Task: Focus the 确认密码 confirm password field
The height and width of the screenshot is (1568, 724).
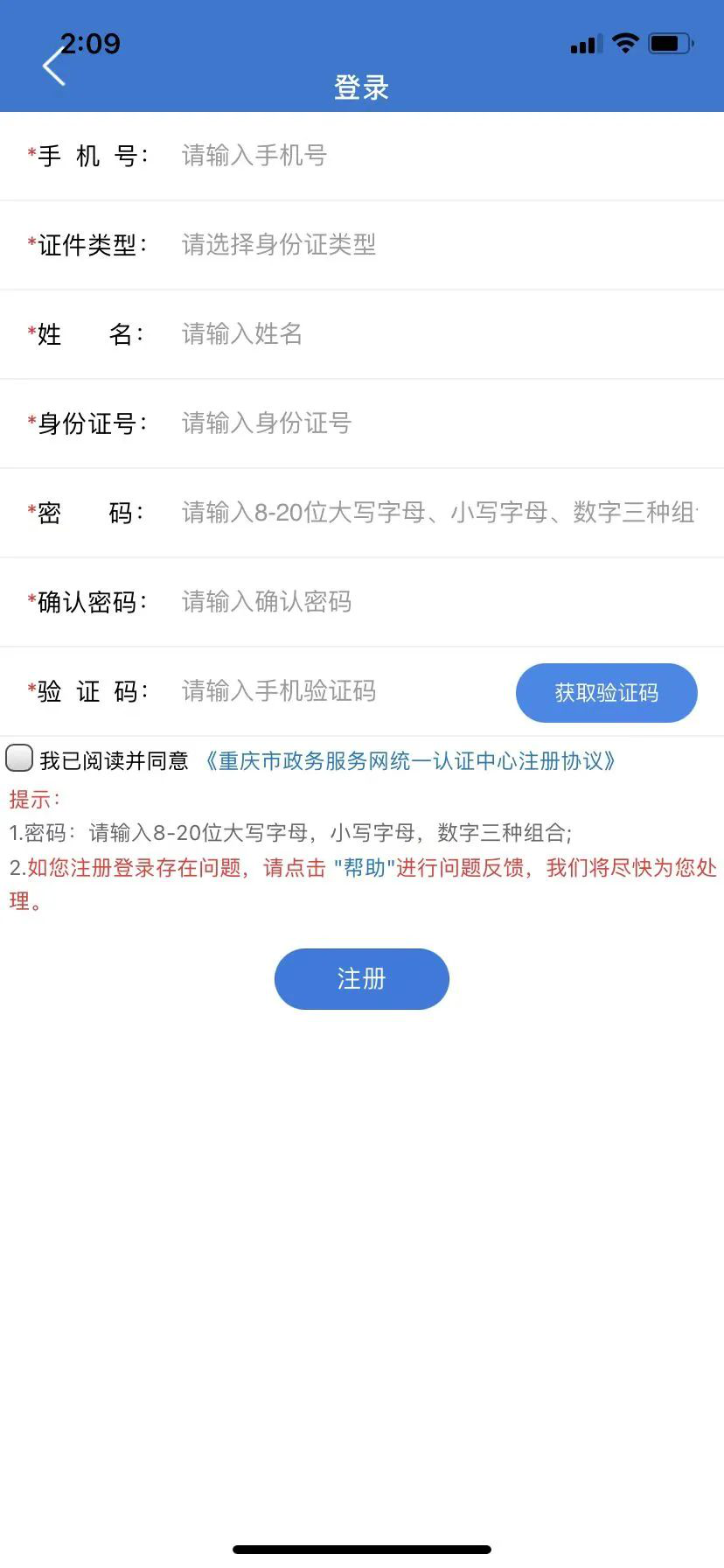Action: 439,602
